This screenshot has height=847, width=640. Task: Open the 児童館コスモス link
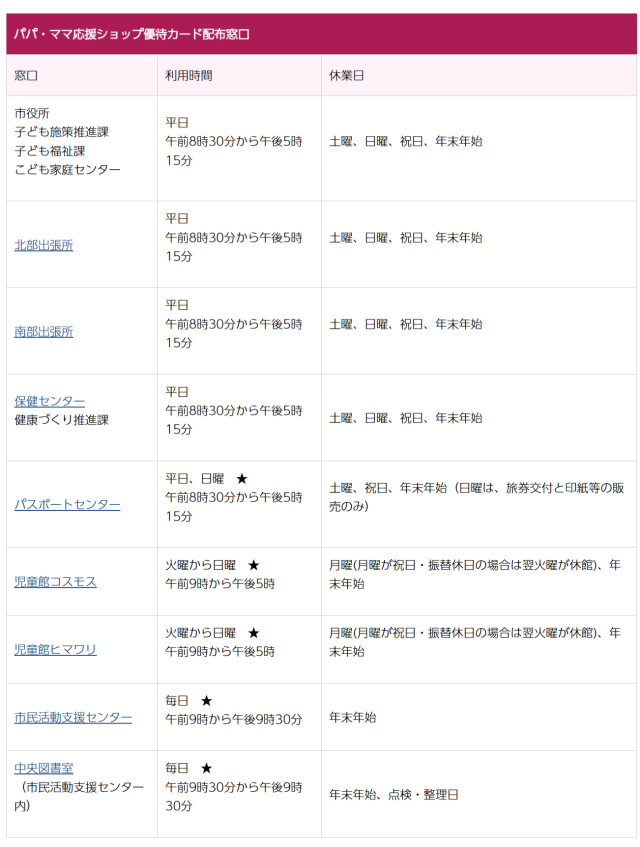(x=55, y=582)
